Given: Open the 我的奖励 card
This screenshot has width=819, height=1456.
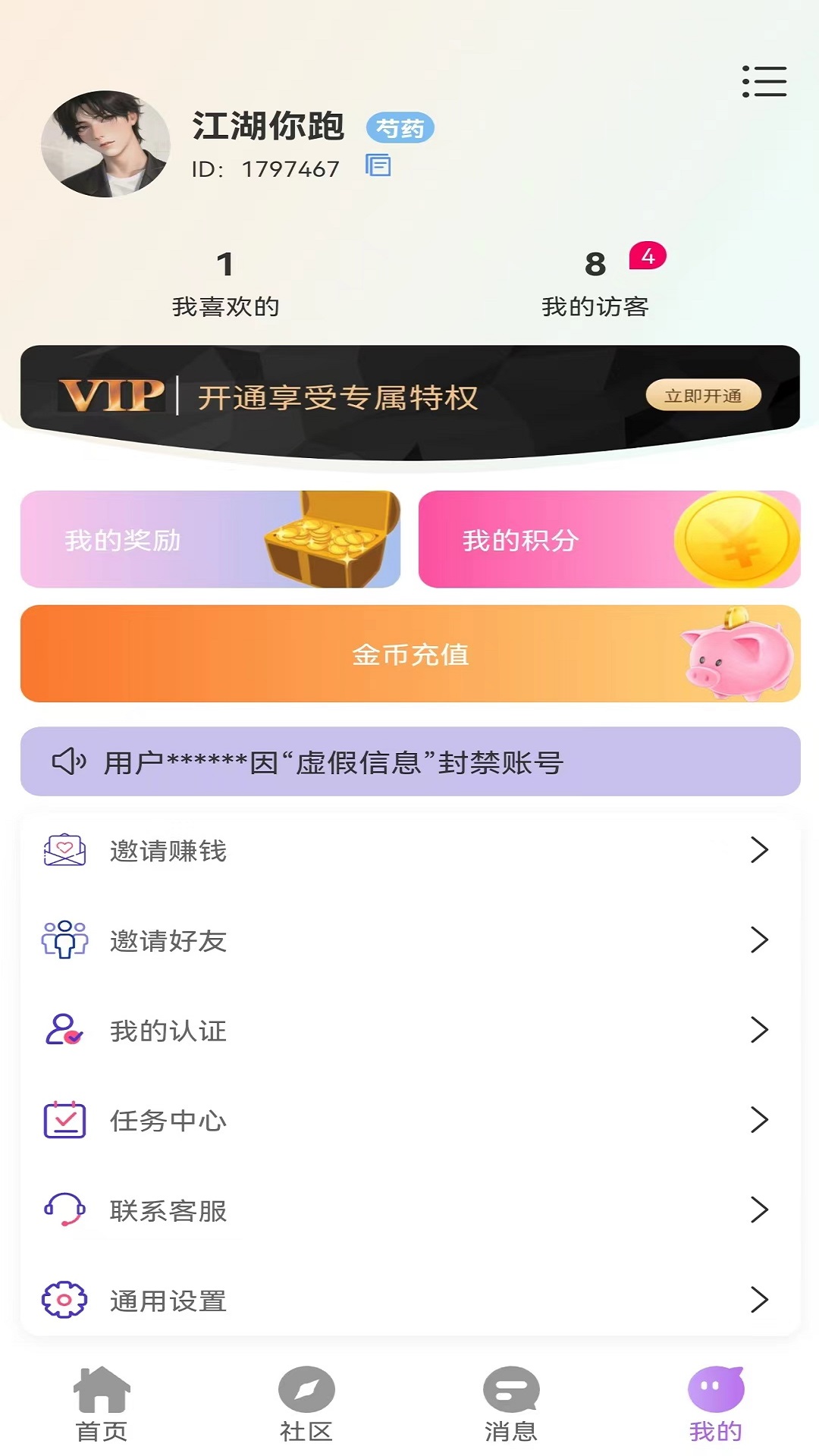Looking at the screenshot, I should tap(210, 539).
